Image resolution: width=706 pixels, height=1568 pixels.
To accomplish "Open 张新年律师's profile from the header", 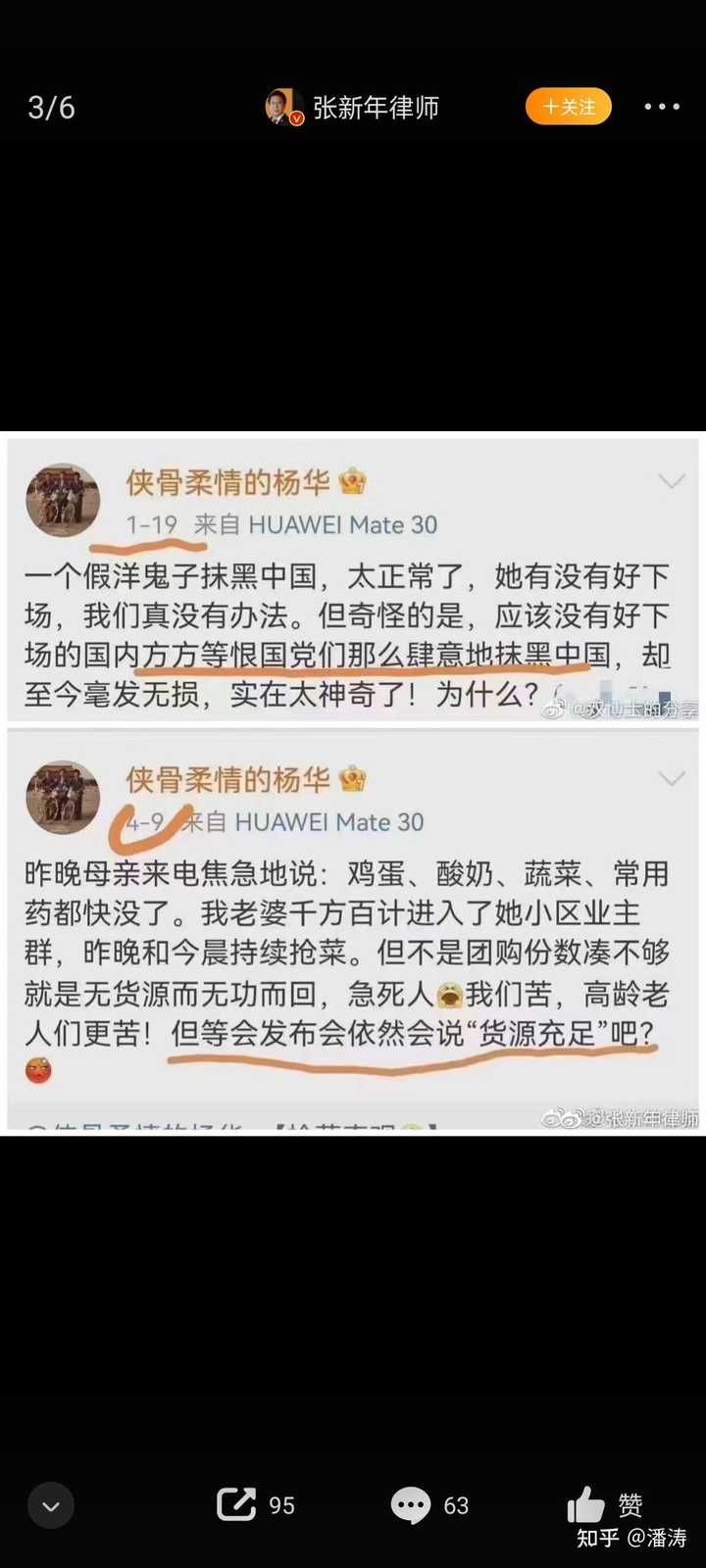I will coord(353,107).
